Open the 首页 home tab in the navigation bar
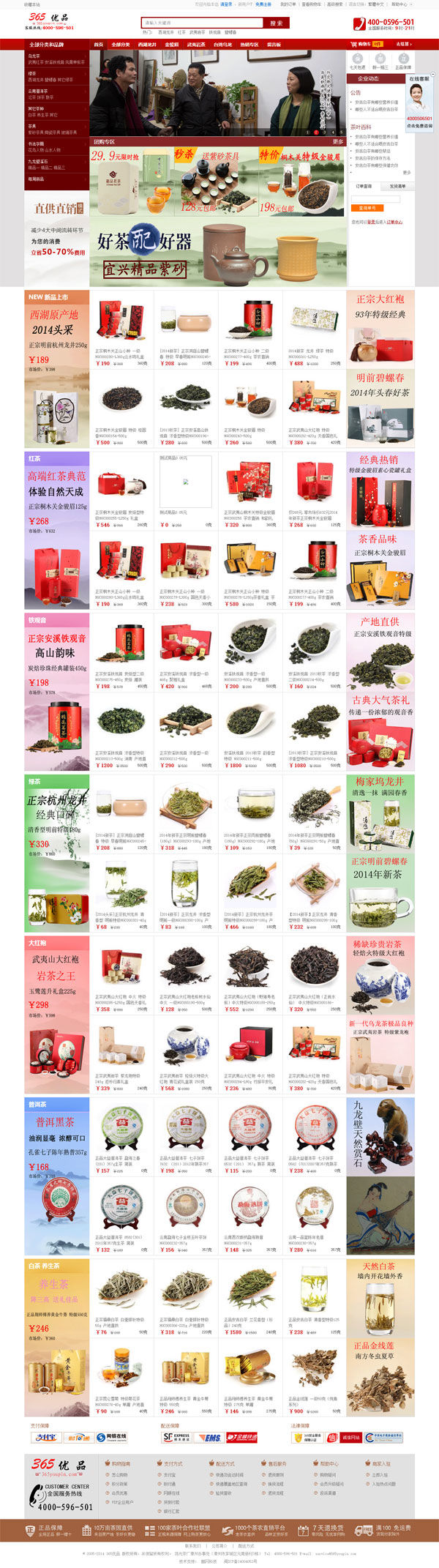Screen dimensions: 439x1568 click(x=99, y=45)
